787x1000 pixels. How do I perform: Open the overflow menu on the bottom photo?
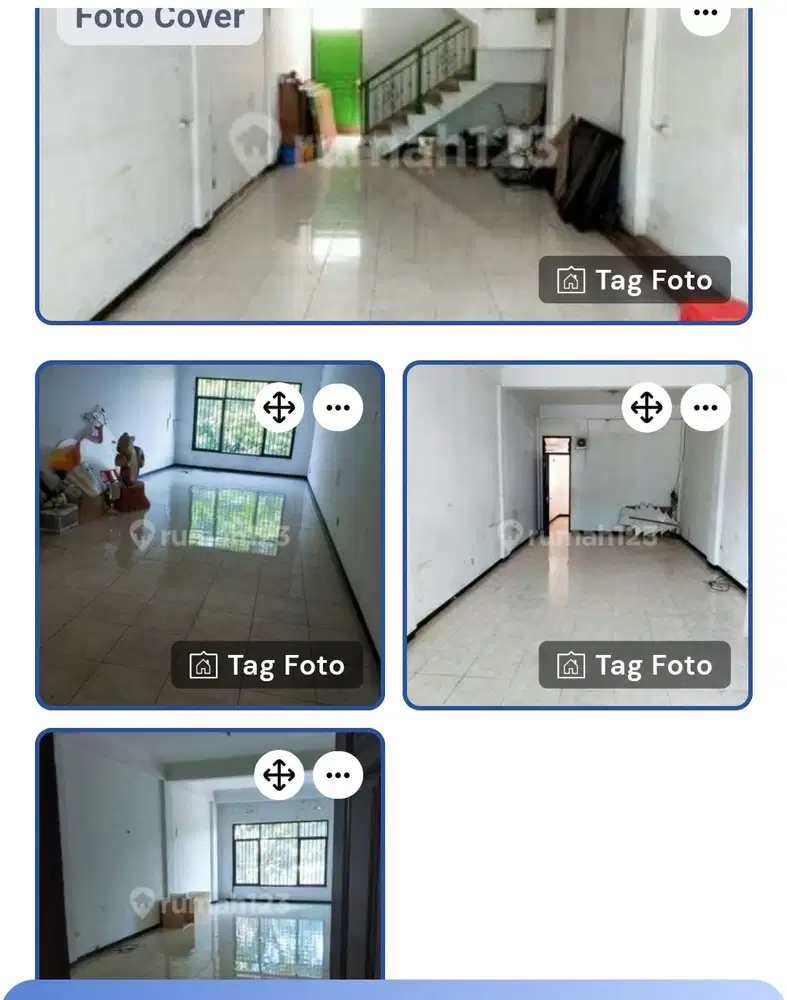tap(338, 775)
